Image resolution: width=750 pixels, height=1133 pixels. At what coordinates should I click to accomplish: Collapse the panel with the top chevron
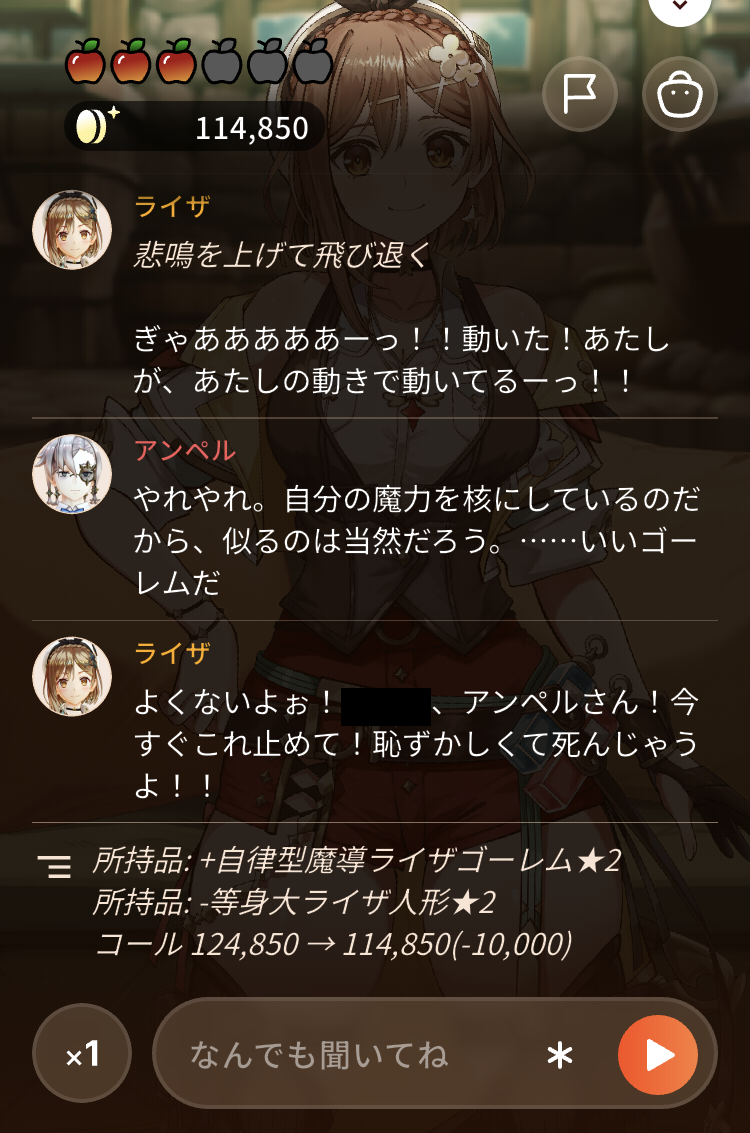coord(679,7)
